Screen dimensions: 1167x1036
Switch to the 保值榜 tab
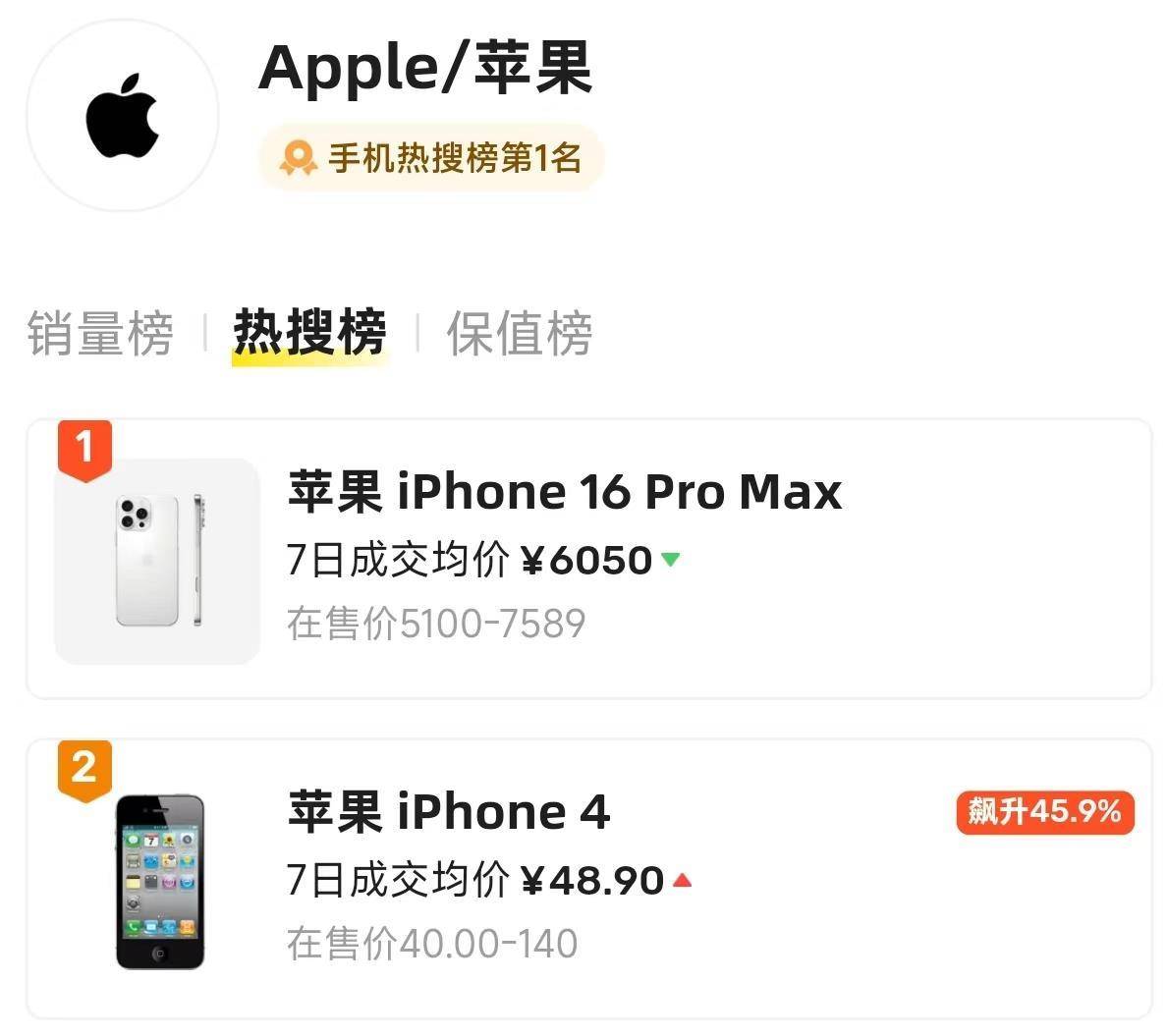(520, 334)
